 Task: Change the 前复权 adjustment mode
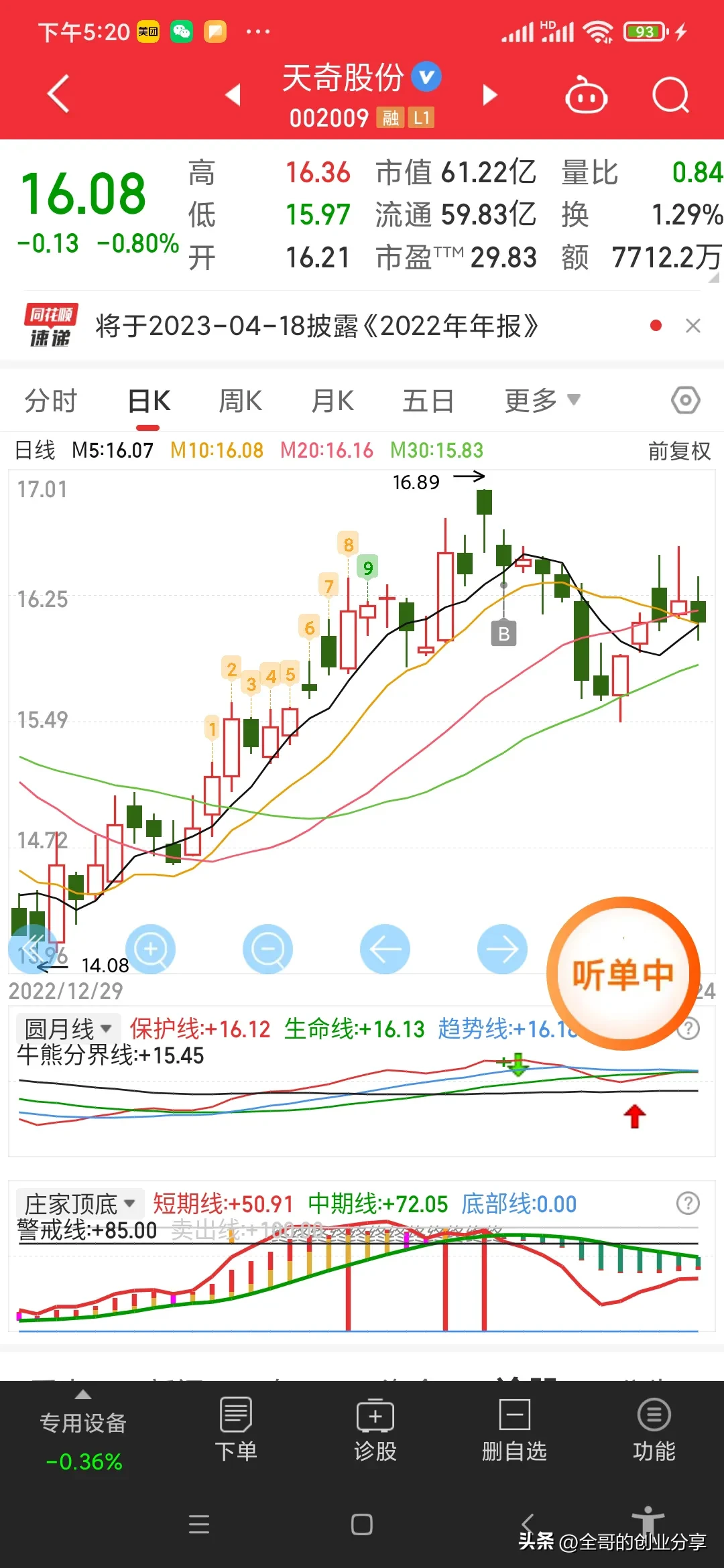[678, 451]
